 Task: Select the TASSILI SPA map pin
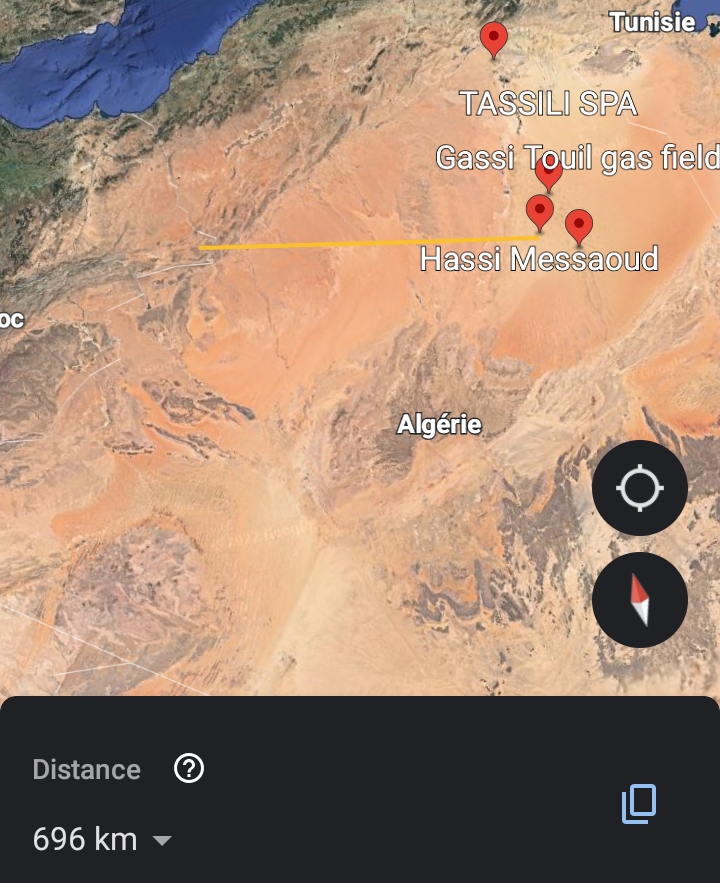(x=493, y=40)
